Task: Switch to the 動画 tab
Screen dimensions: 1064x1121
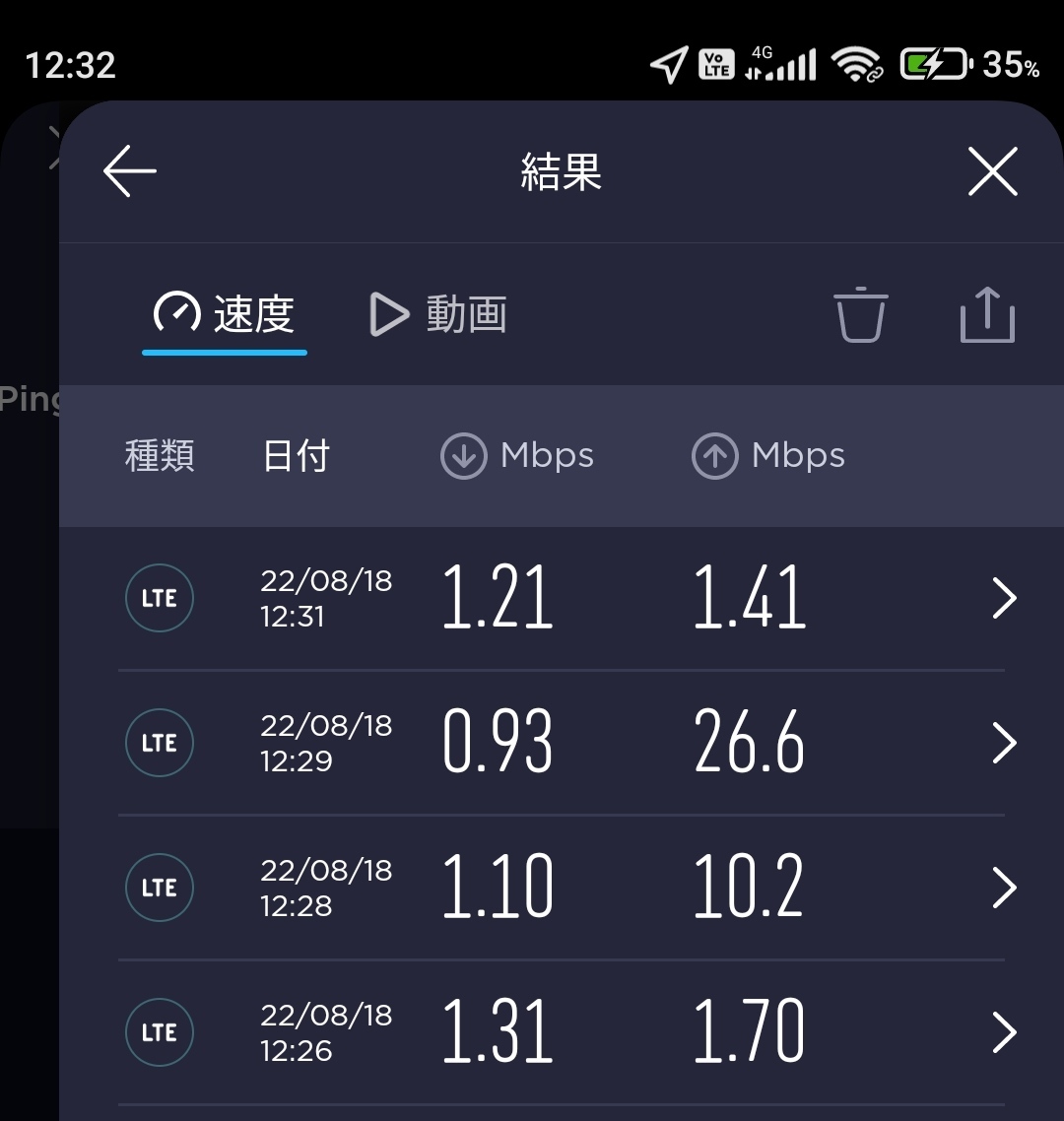Action: [438, 314]
